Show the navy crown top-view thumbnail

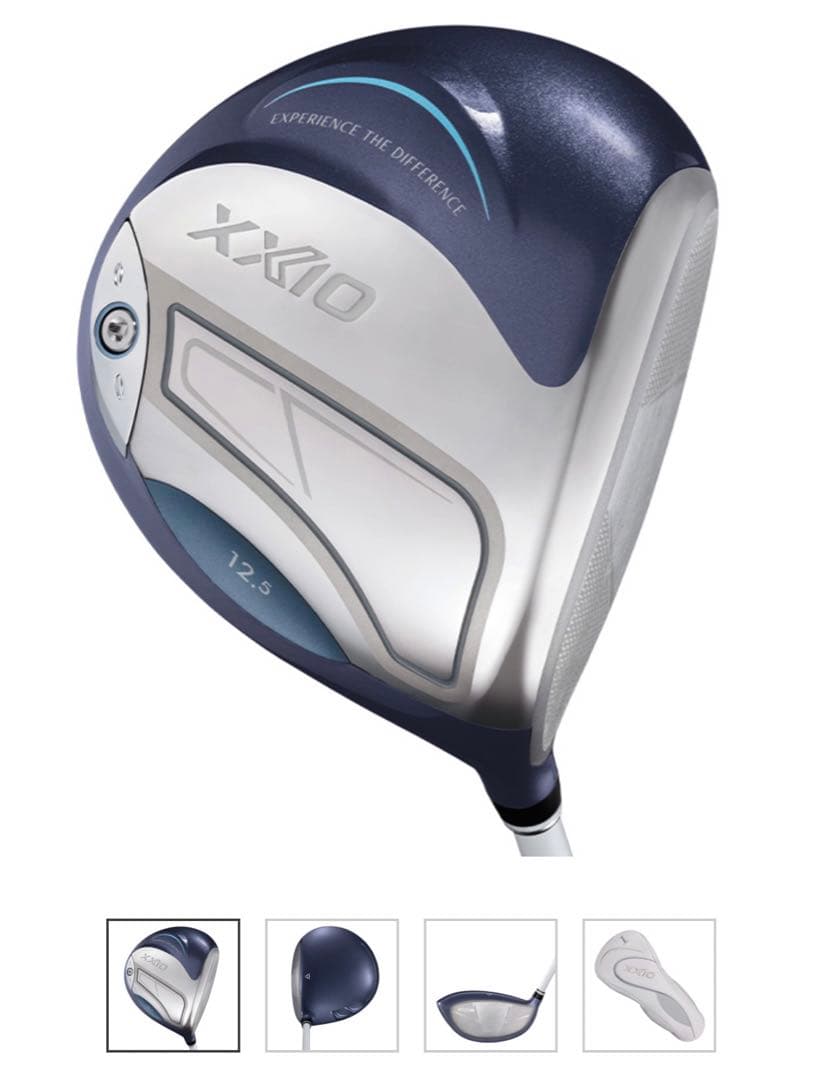click(x=331, y=985)
